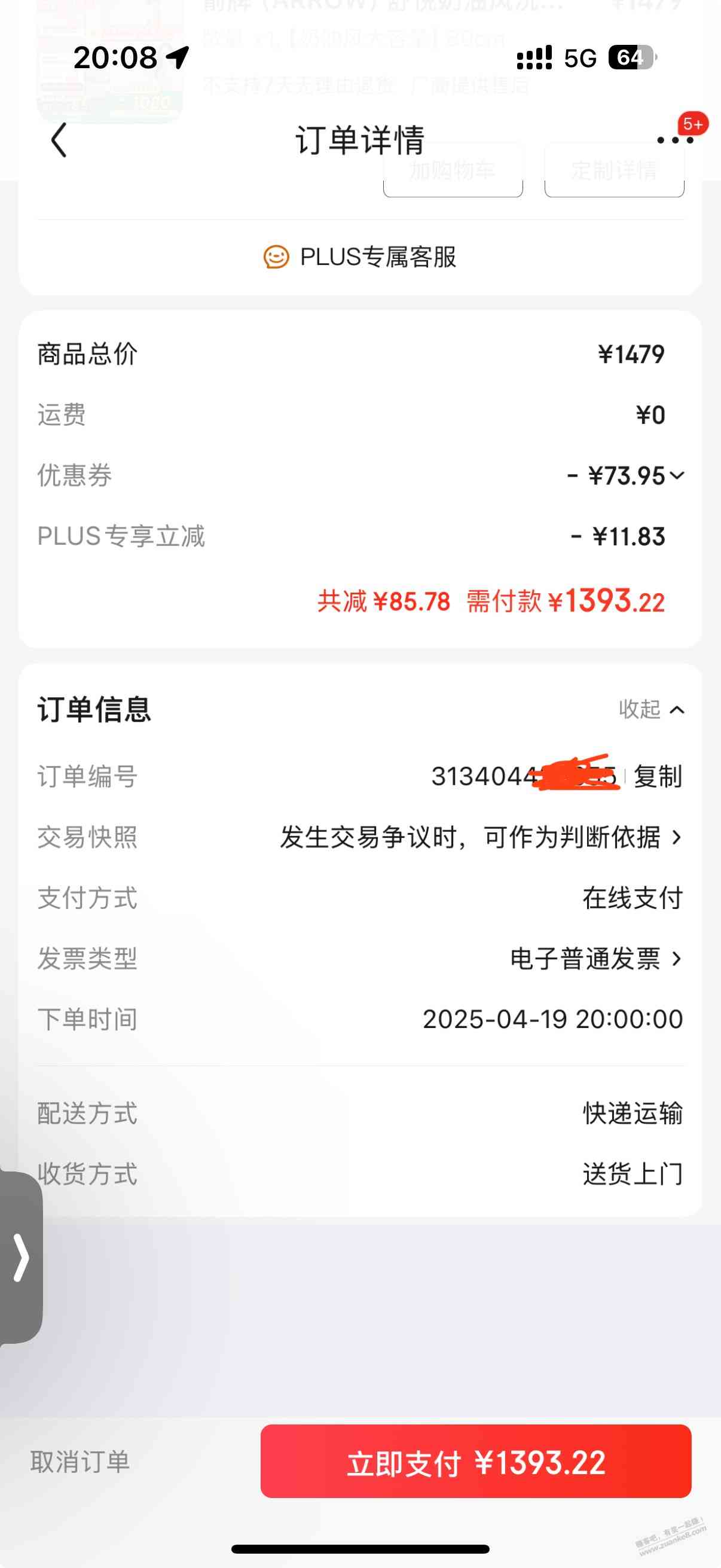This screenshot has height=1568, width=721.
Task: Tap 取消订单 to cancel order
Action: (x=80, y=1462)
